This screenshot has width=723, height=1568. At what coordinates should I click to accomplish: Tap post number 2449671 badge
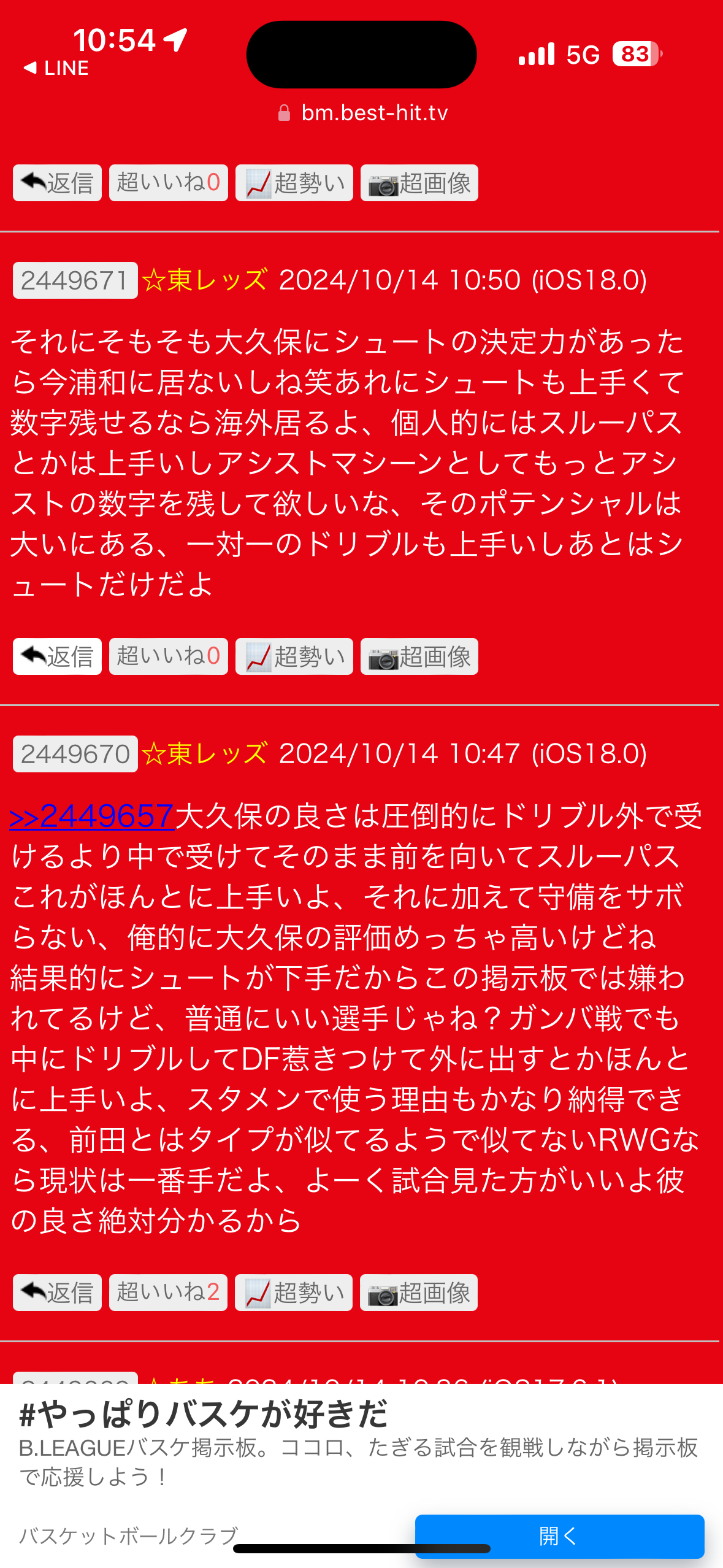pyautogui.click(x=75, y=281)
